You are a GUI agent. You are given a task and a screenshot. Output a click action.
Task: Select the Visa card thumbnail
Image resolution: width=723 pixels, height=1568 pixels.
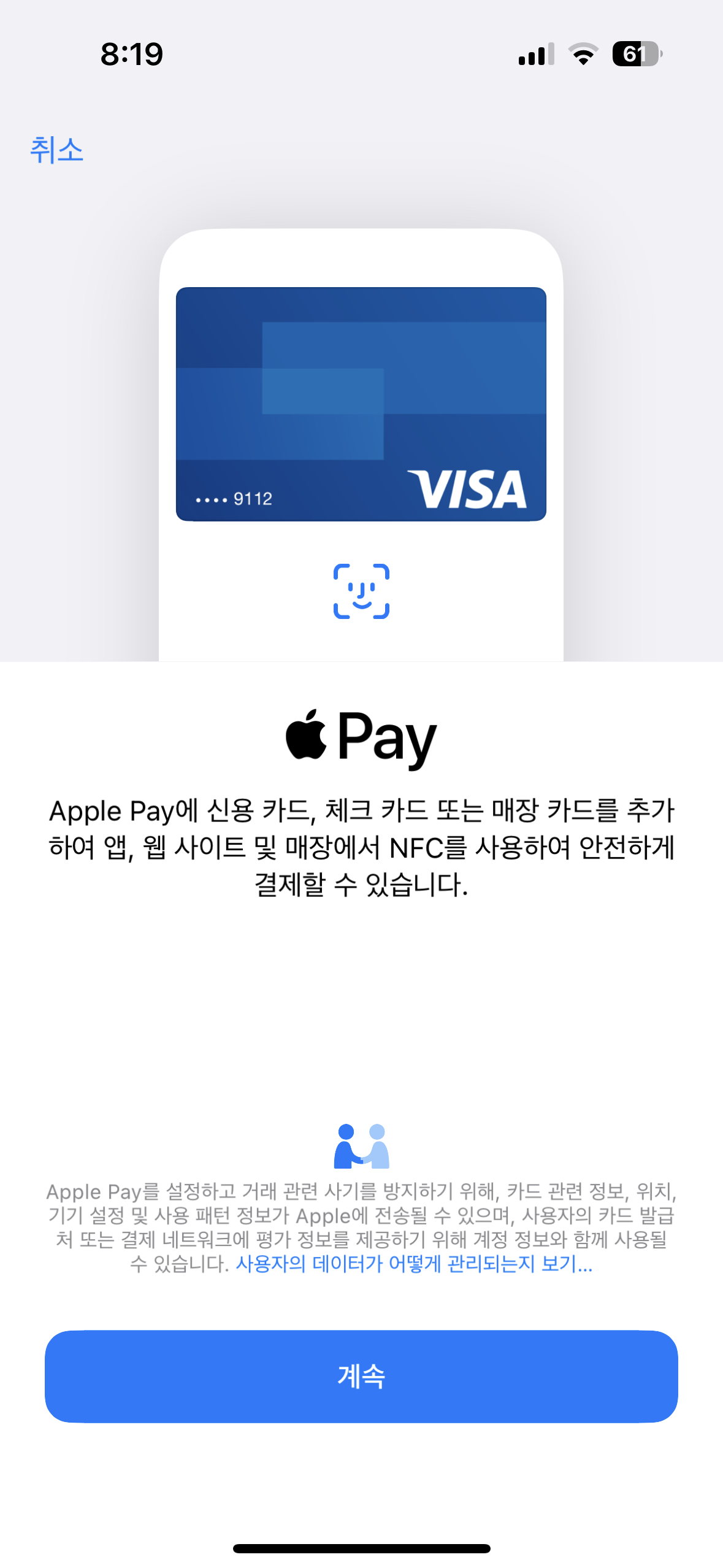pos(361,405)
